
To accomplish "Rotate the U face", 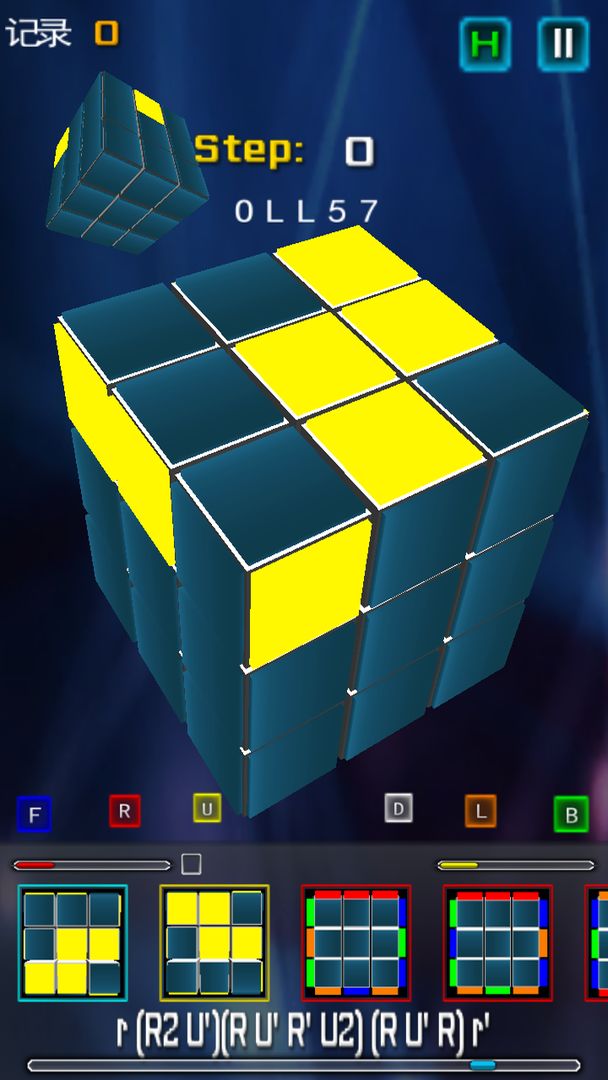I will pyautogui.click(x=207, y=808).
